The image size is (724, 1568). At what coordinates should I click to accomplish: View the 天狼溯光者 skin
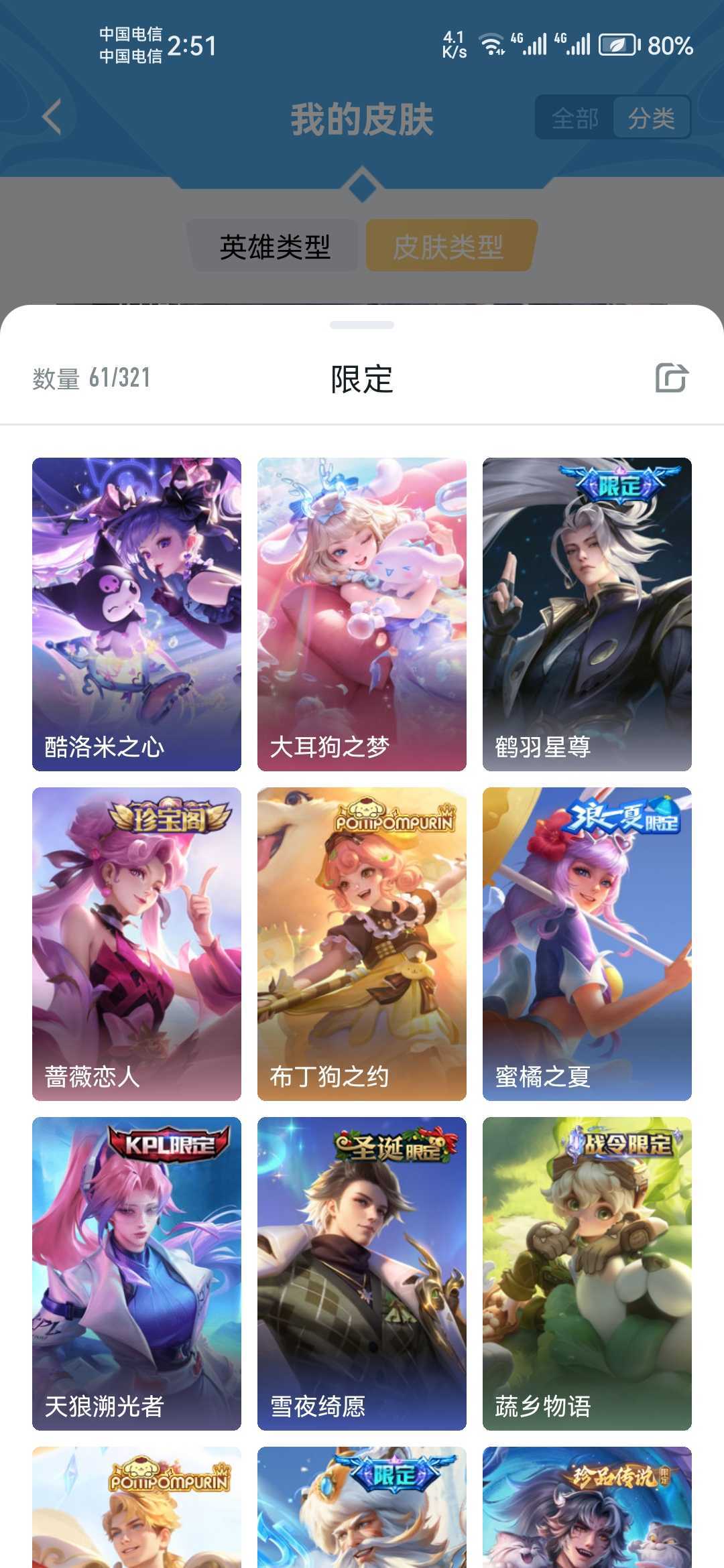tap(137, 1272)
